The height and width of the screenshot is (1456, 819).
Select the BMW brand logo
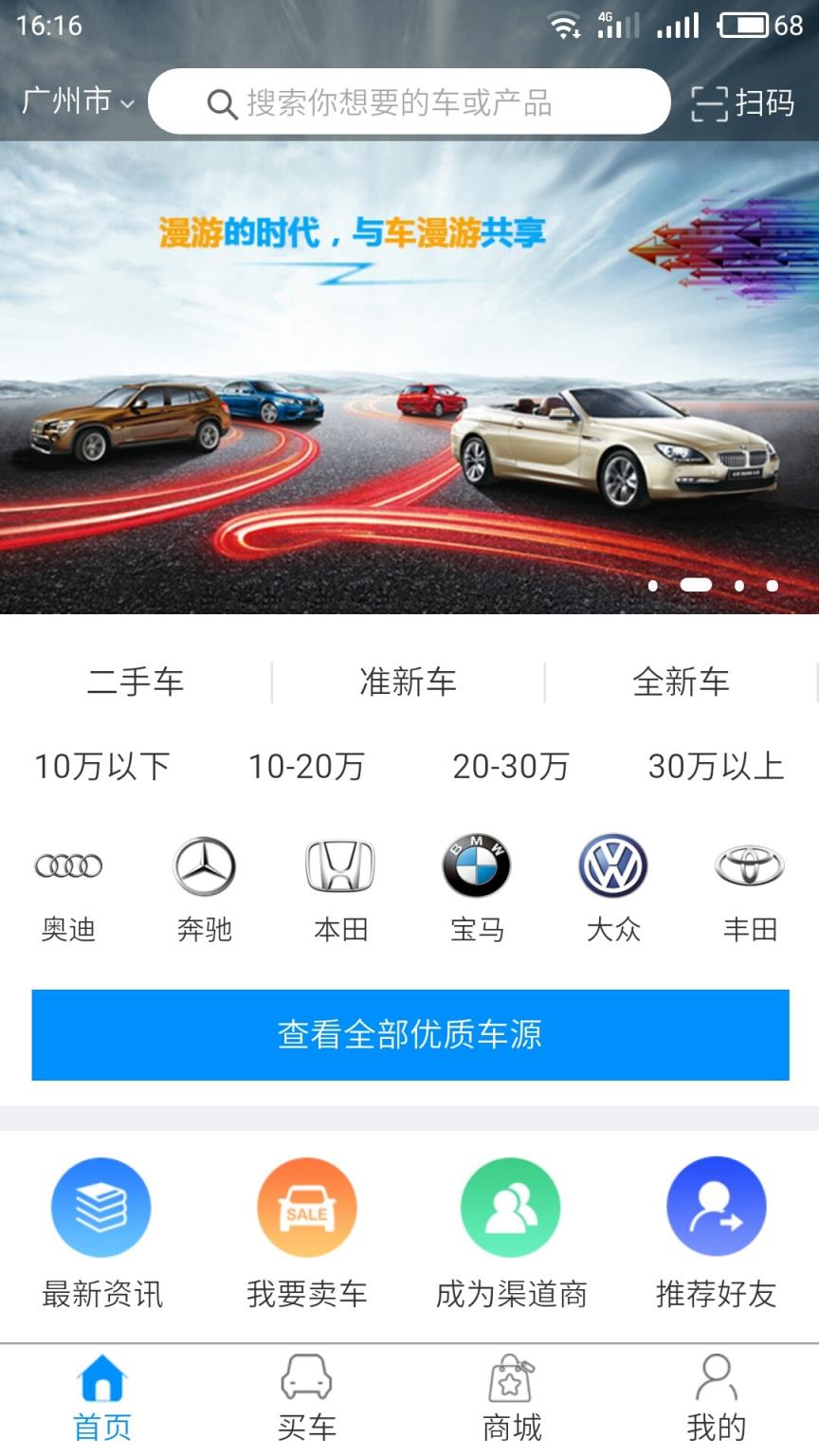477,864
